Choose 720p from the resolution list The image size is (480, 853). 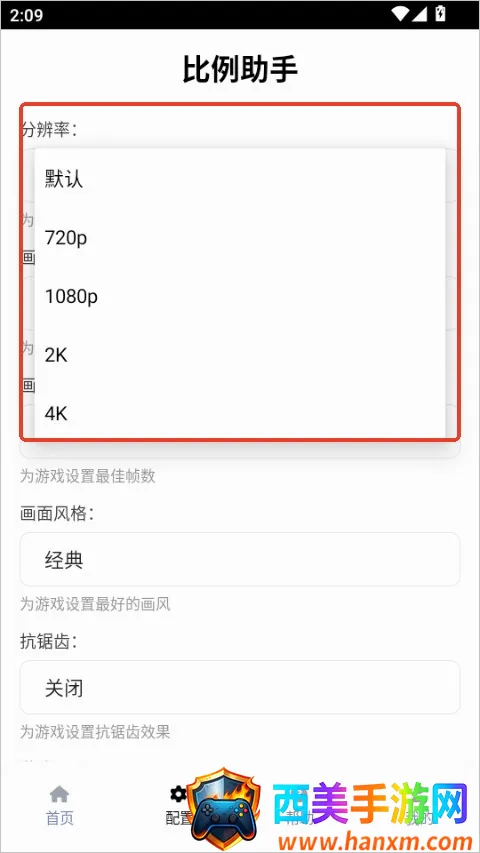[240, 238]
